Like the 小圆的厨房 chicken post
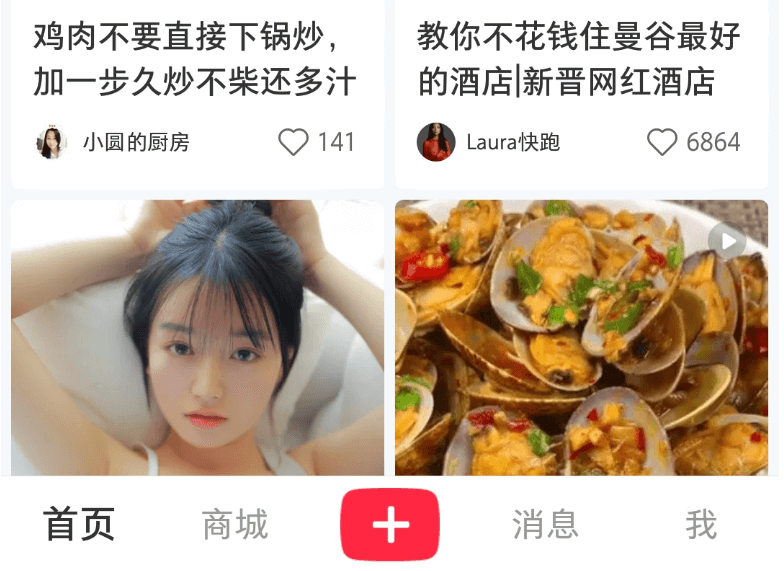This screenshot has height=571, width=784. click(x=293, y=143)
